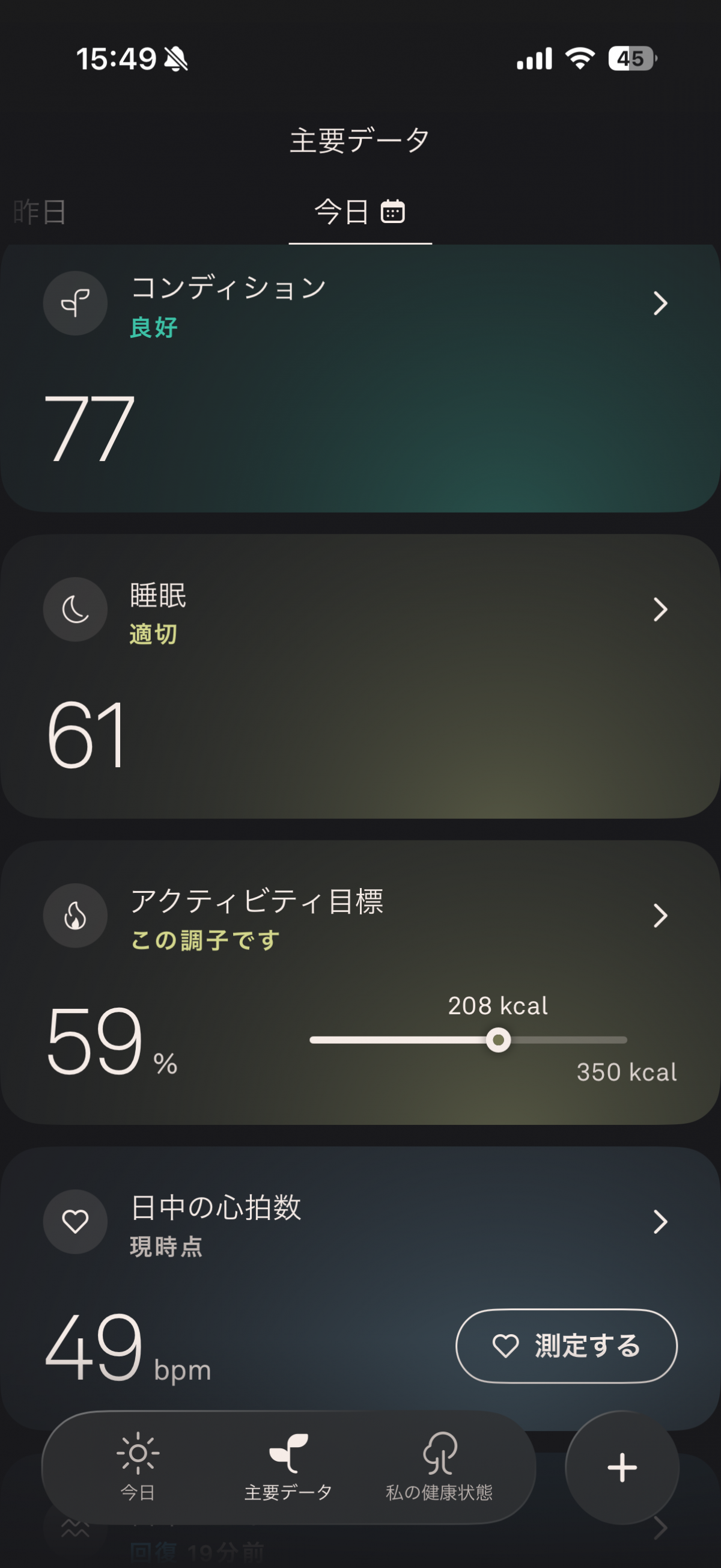
Task: Switch to the 今日 bottom tab
Action: click(x=138, y=1467)
